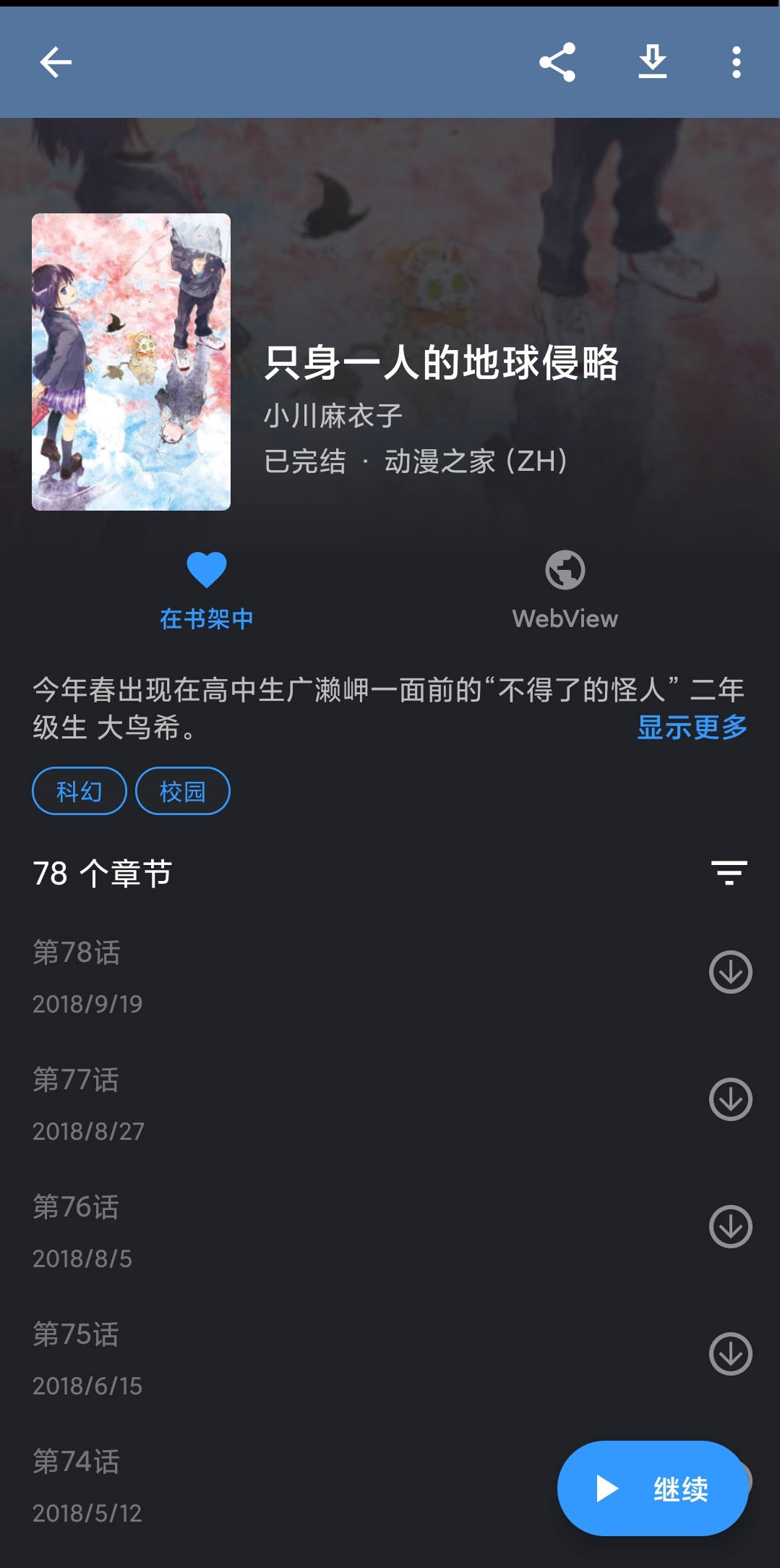Viewport: 780px width, 1568px height.
Task: Go back to the previous screen
Action: click(56, 62)
